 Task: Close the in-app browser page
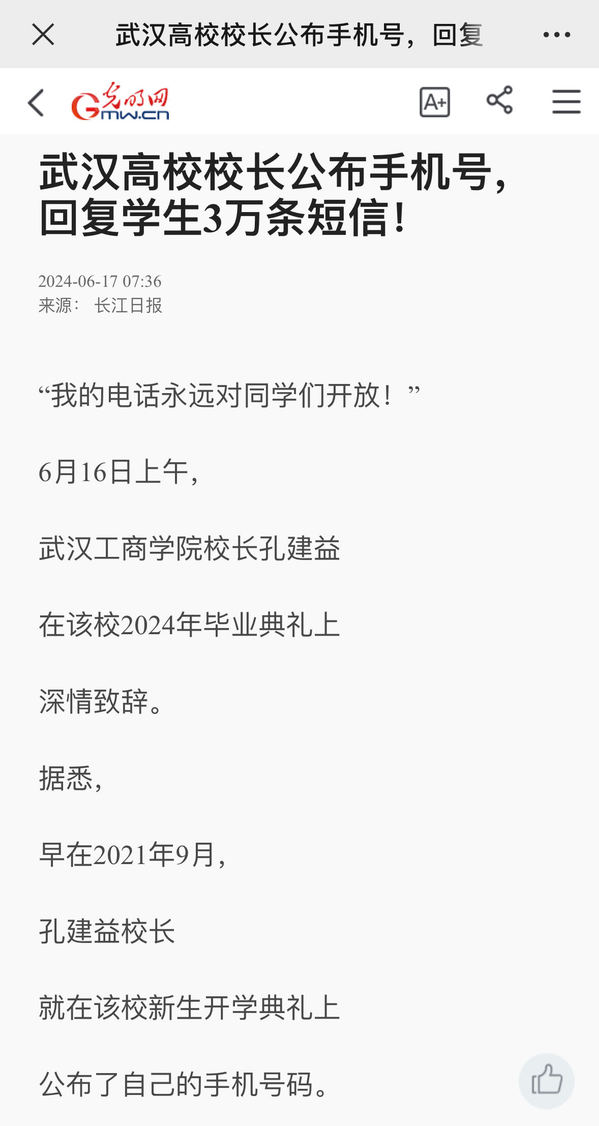tap(43, 34)
